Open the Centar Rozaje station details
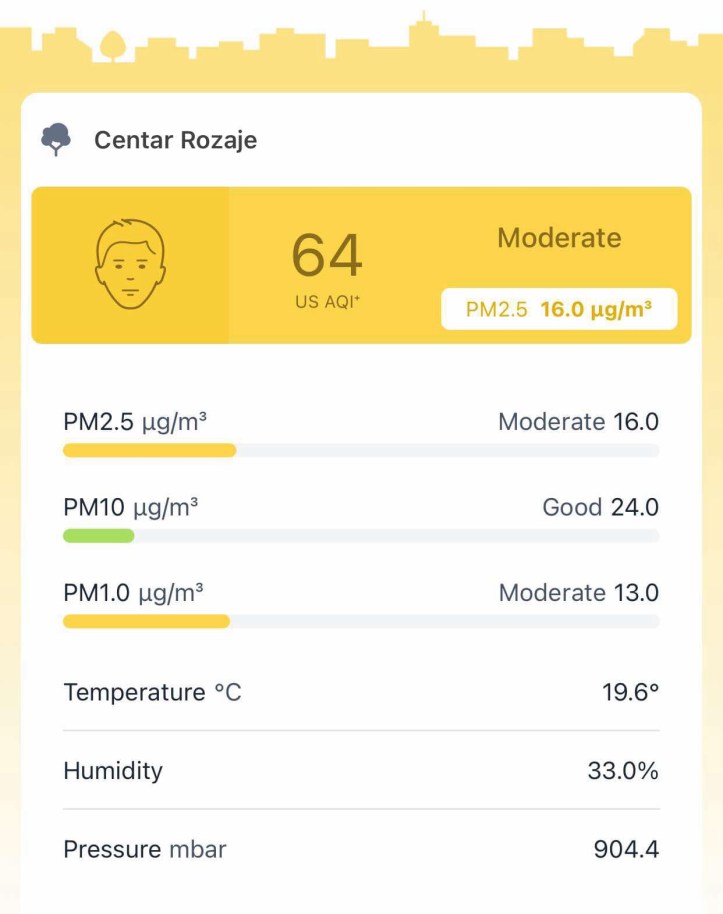Screen dimensions: 723x914 [x=175, y=140]
